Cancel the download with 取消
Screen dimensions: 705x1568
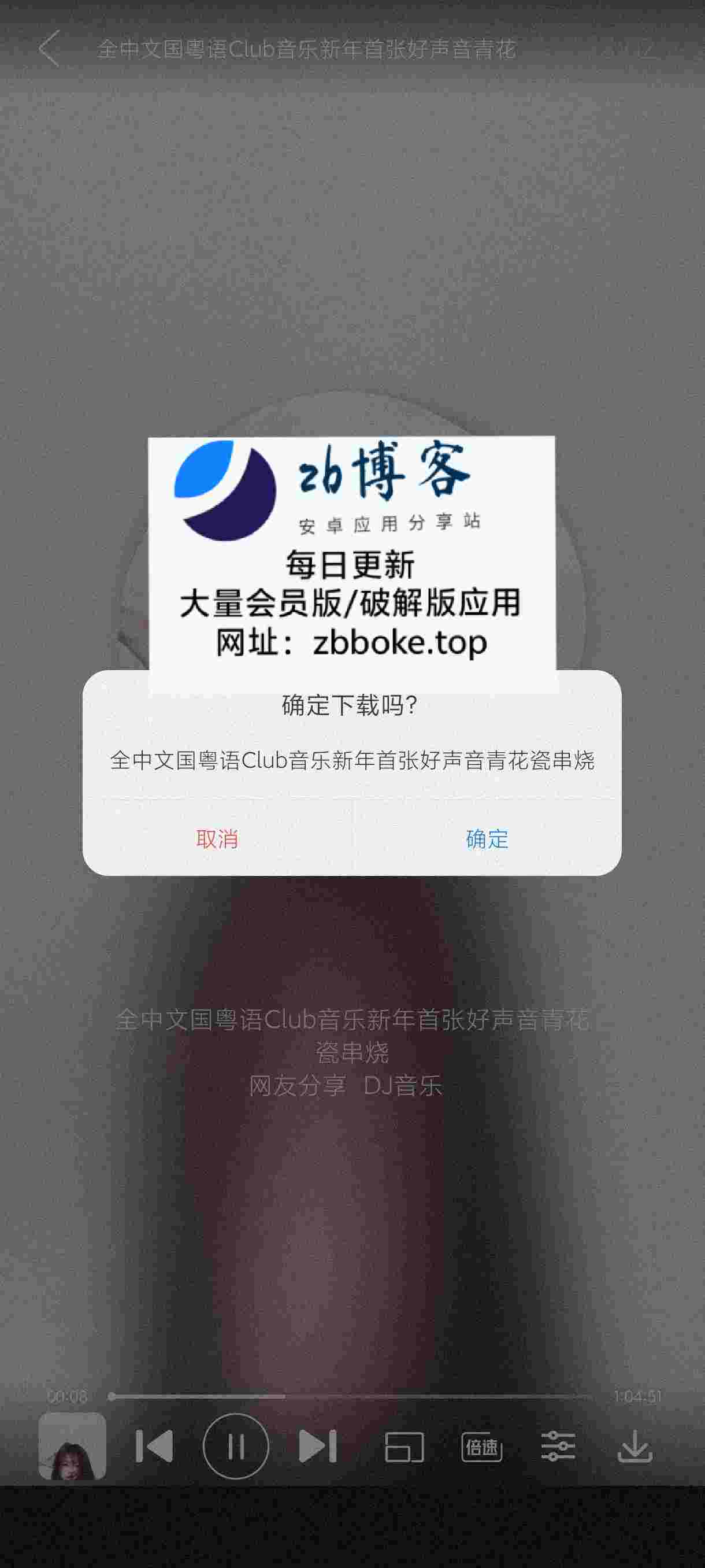217,839
